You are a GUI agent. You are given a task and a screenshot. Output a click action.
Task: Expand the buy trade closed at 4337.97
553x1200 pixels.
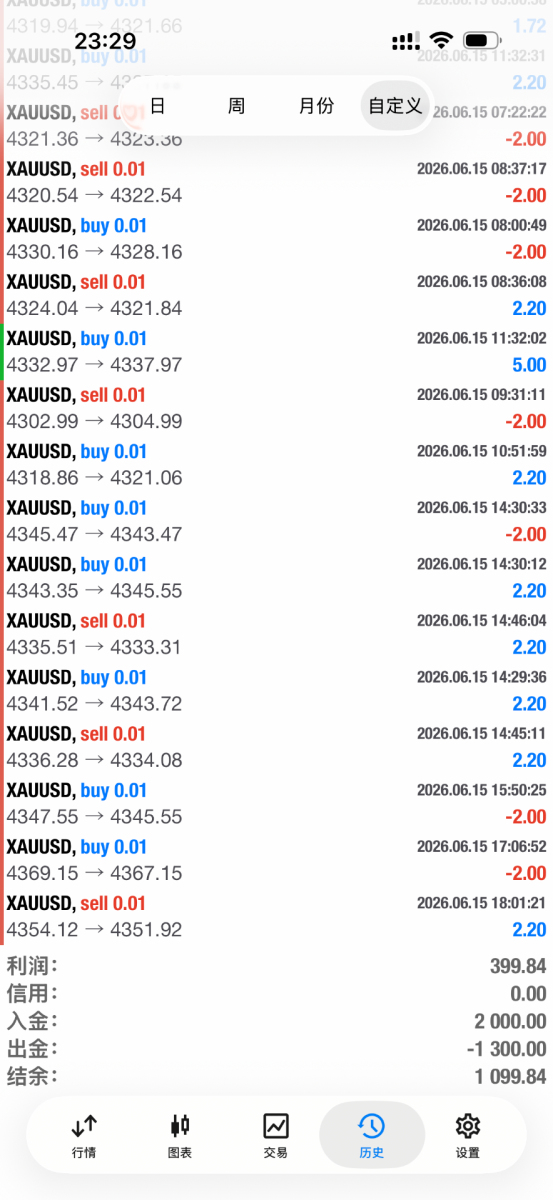[x=276, y=351]
